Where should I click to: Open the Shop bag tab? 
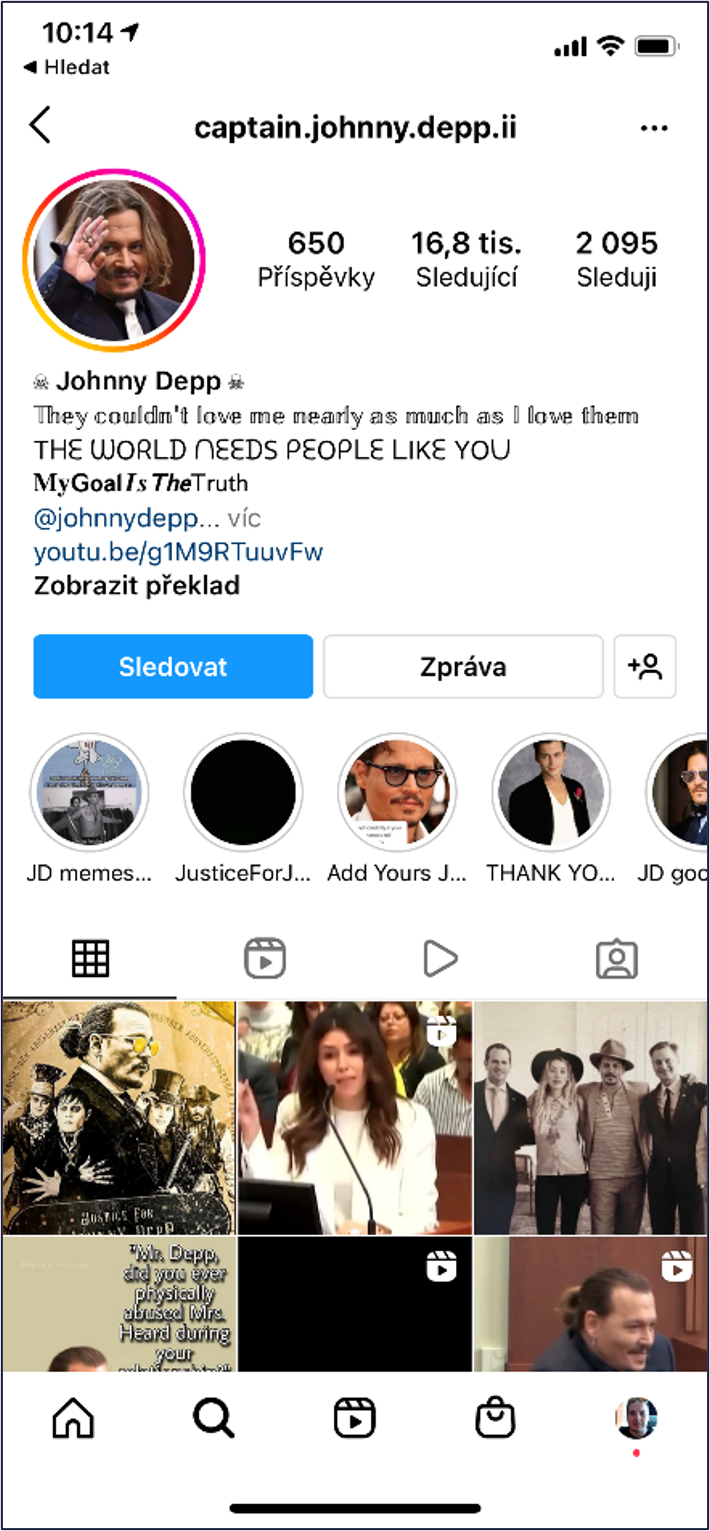tap(495, 1418)
